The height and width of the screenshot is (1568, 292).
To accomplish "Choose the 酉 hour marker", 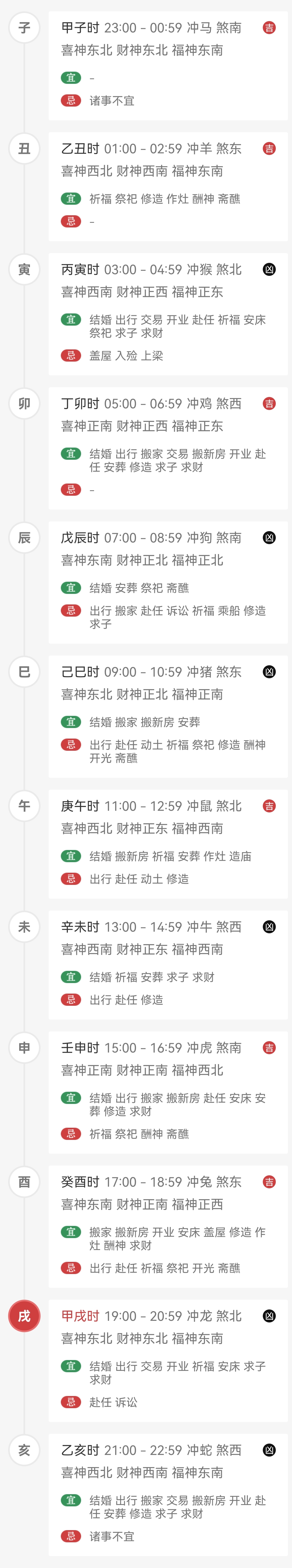I will (x=24, y=1182).
